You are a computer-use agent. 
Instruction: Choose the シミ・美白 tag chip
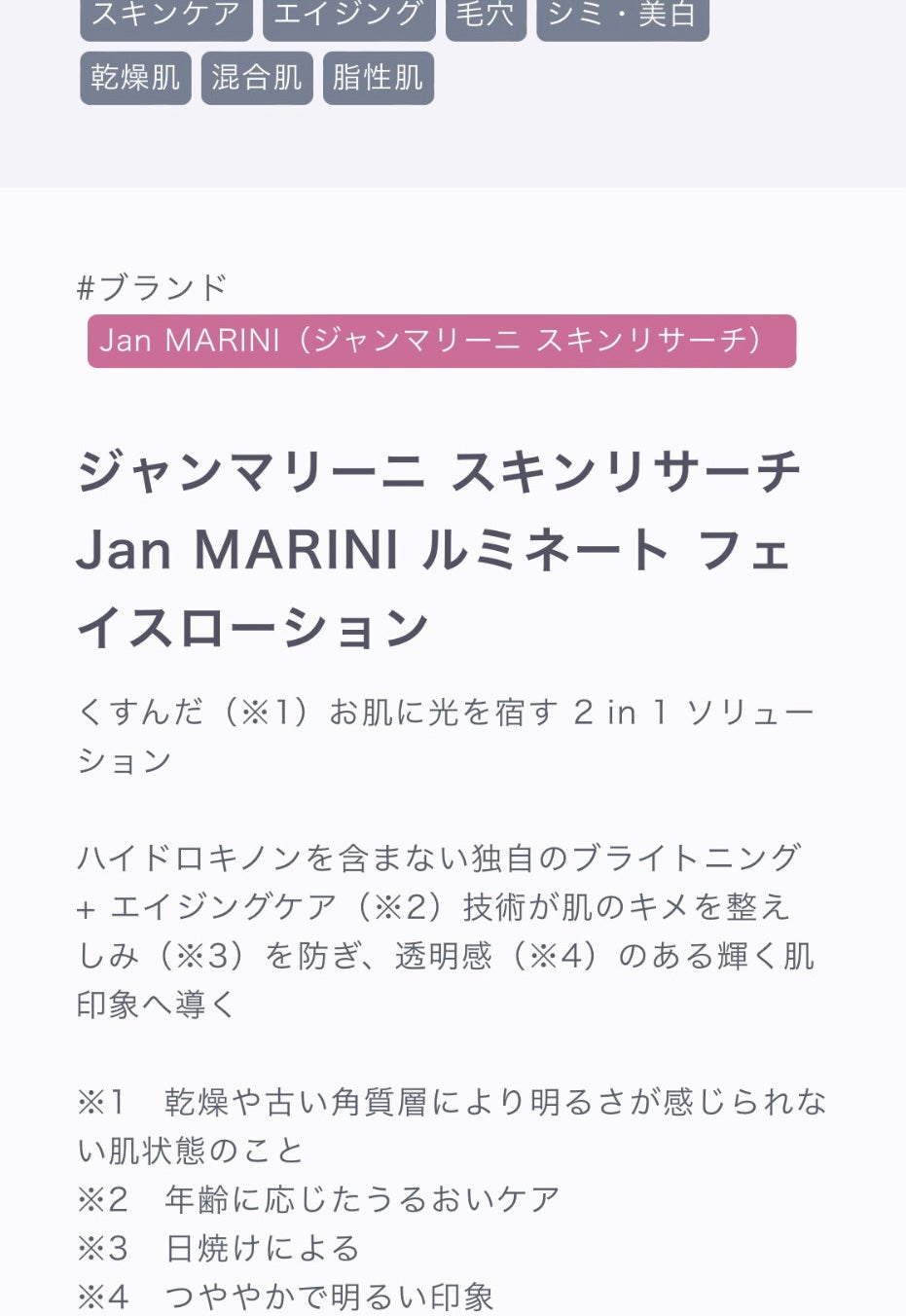coord(623,17)
